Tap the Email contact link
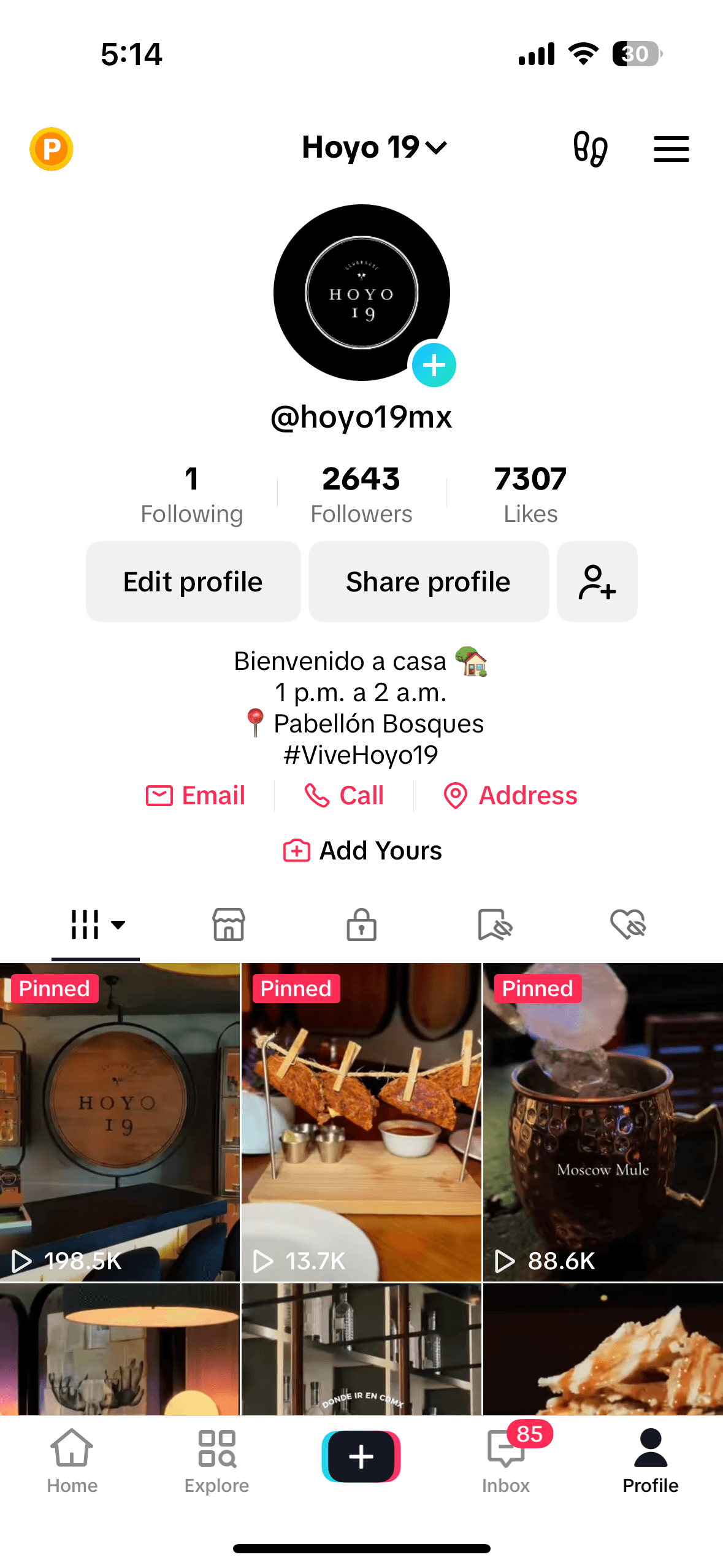The width and height of the screenshot is (723, 1568). click(x=196, y=796)
